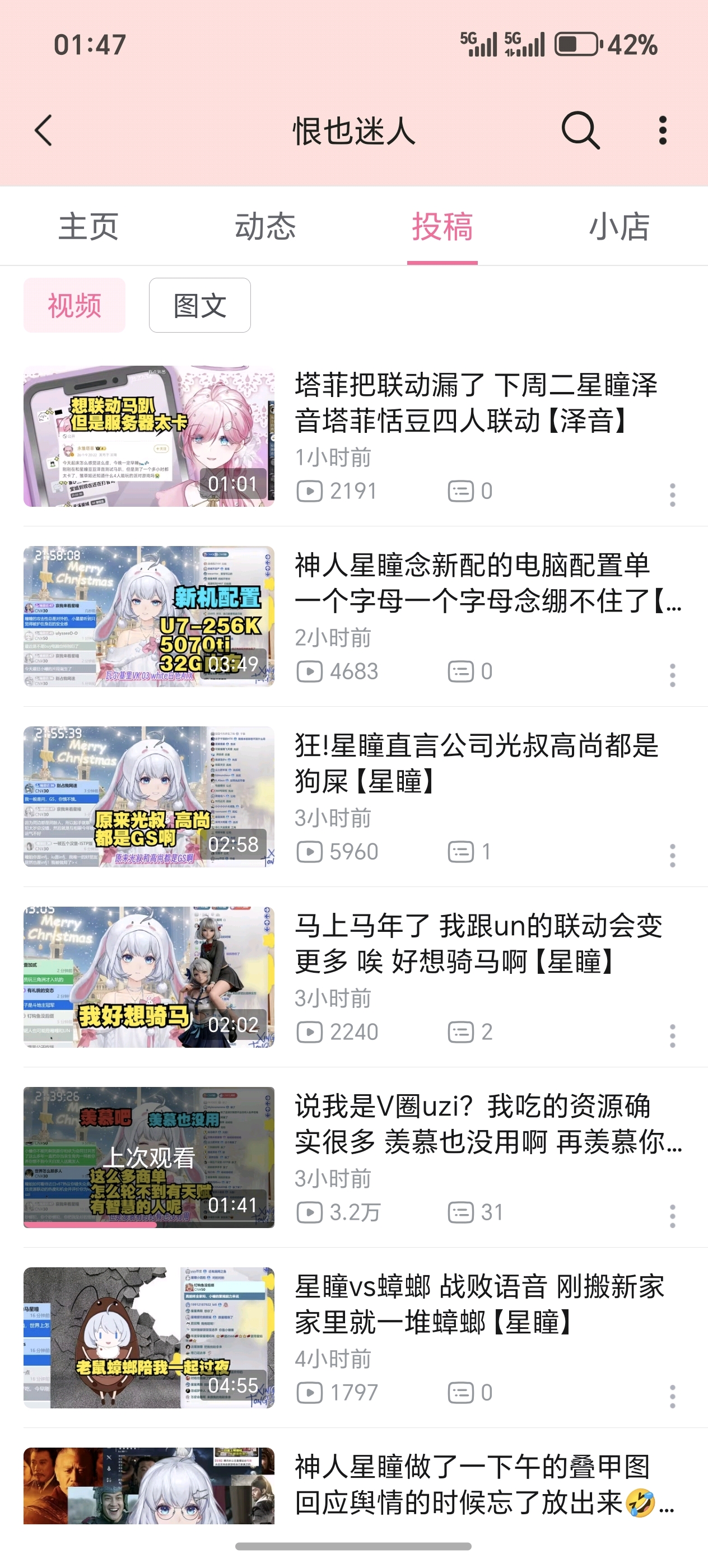Select the 投稿 tab
This screenshot has width=708, height=1568.
(442, 226)
